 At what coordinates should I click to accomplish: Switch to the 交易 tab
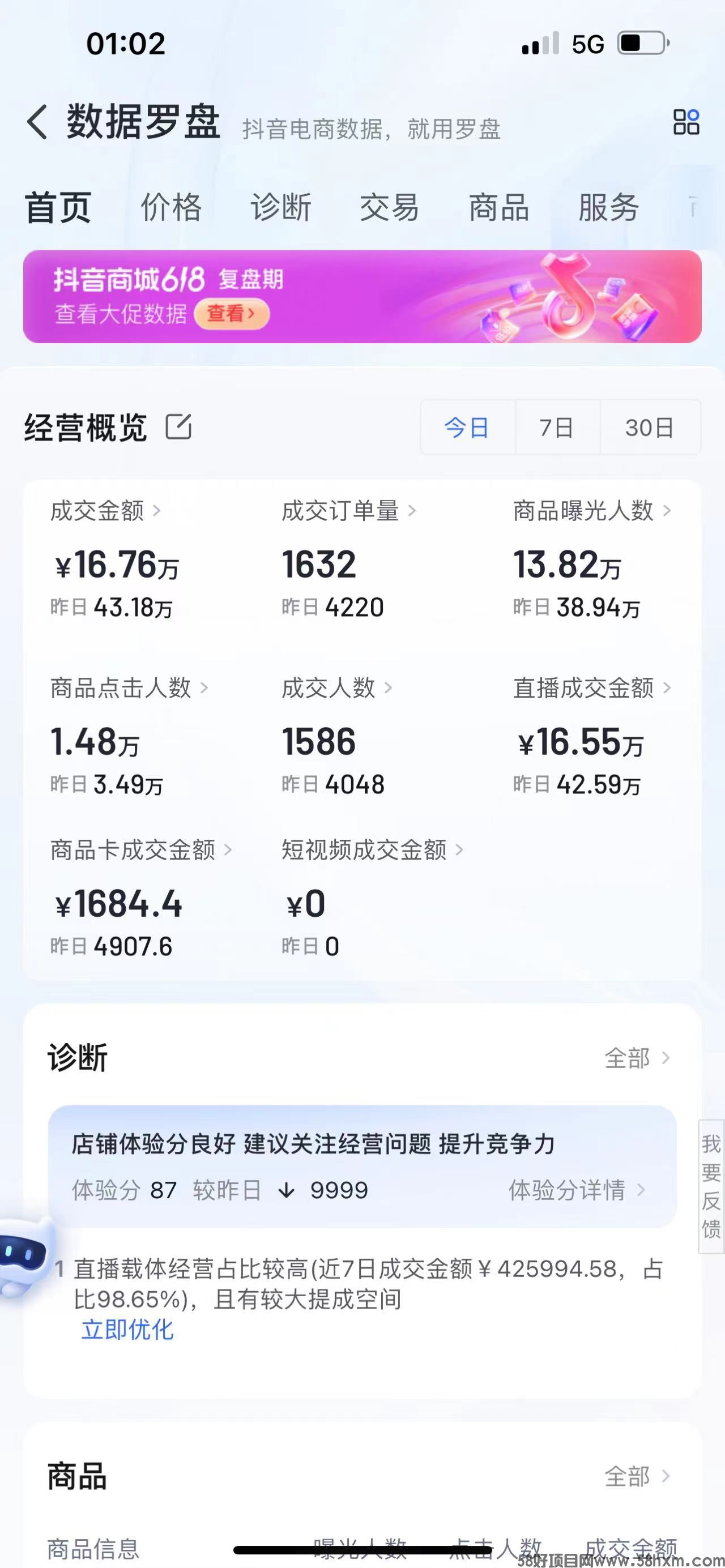tap(390, 208)
